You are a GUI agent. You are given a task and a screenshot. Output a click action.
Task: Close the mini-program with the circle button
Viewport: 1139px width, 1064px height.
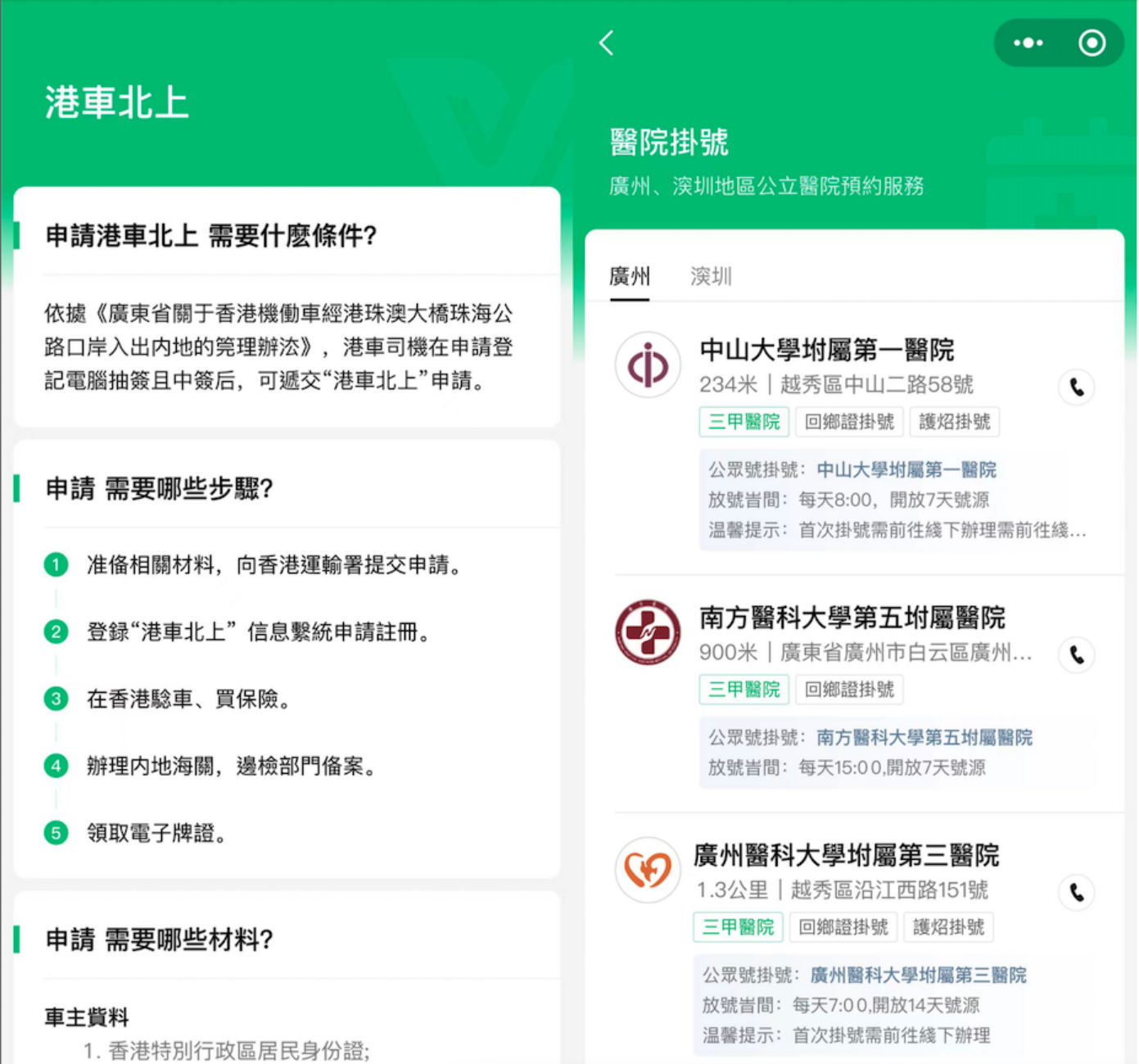coord(1092,43)
